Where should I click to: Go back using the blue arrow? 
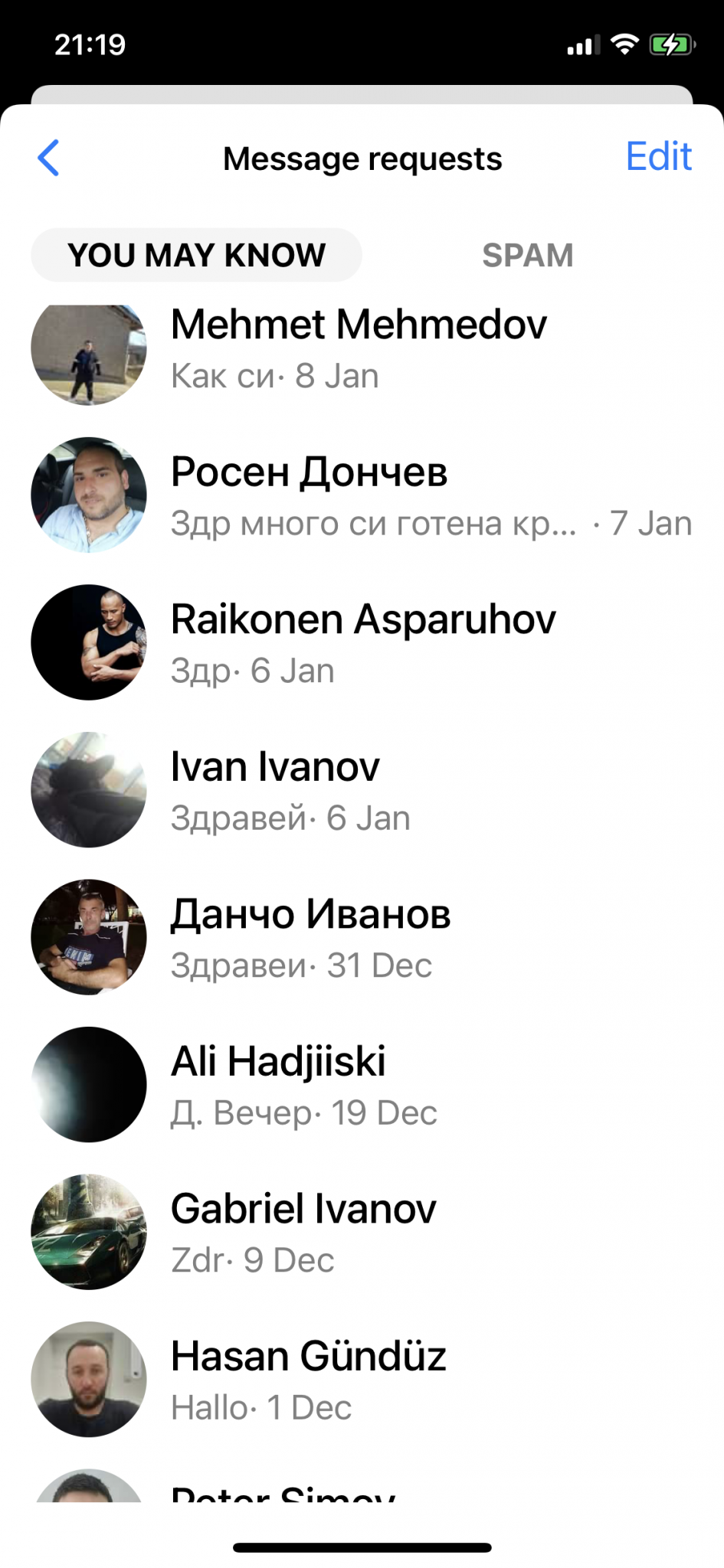pyautogui.click(x=48, y=158)
